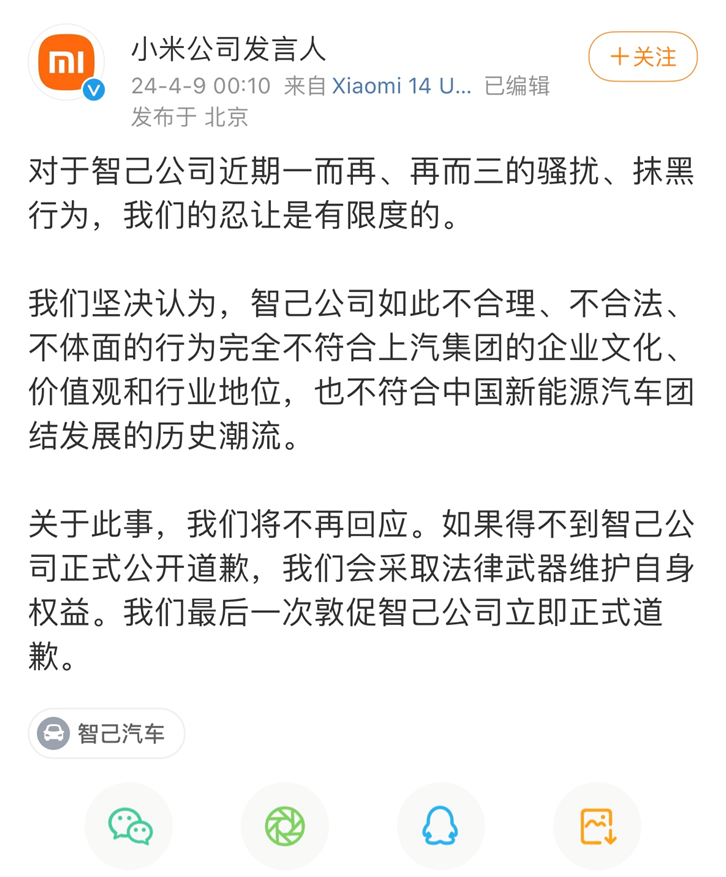Viewport: 726px width, 877px height.
Task: Share the post to QQ
Action: pyautogui.click(x=441, y=827)
